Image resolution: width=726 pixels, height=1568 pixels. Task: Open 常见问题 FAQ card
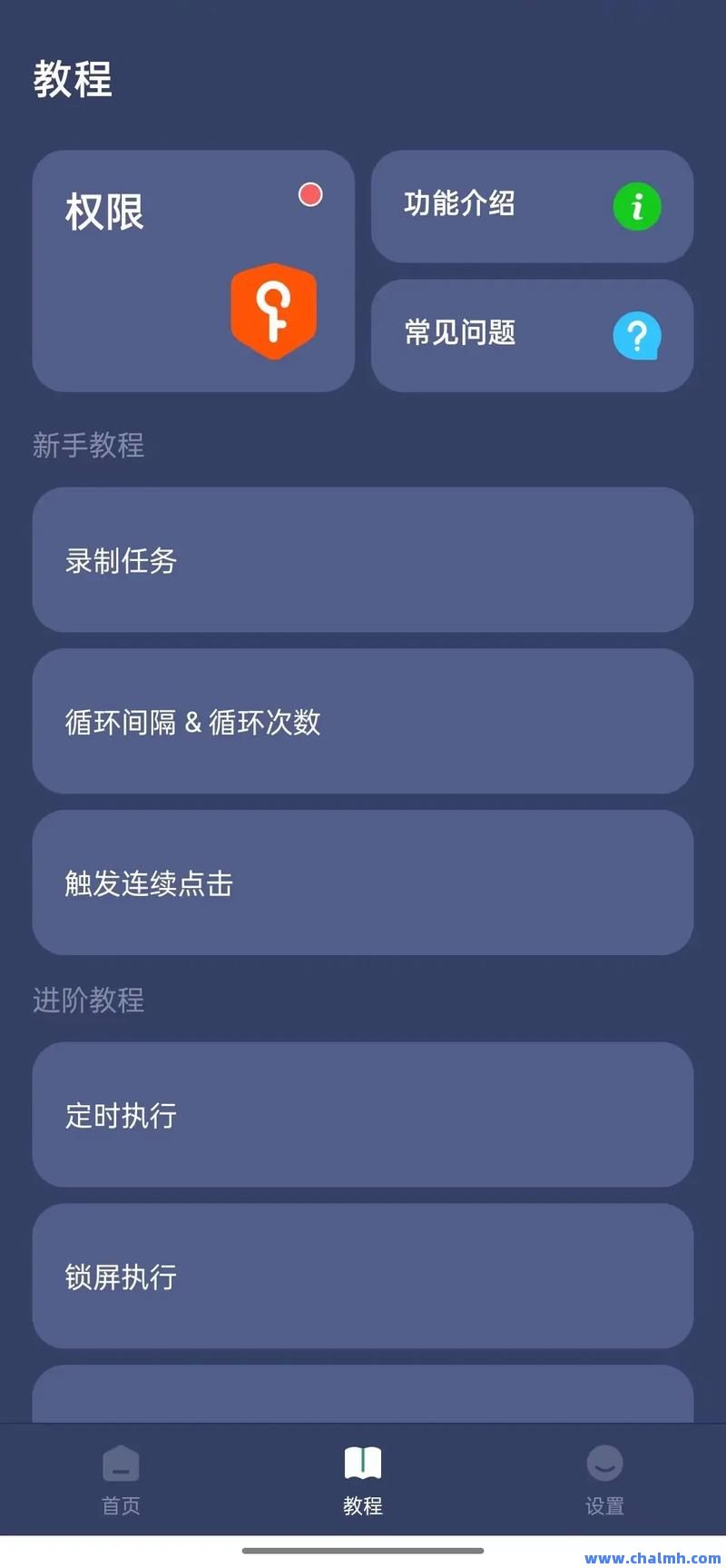coord(532,336)
